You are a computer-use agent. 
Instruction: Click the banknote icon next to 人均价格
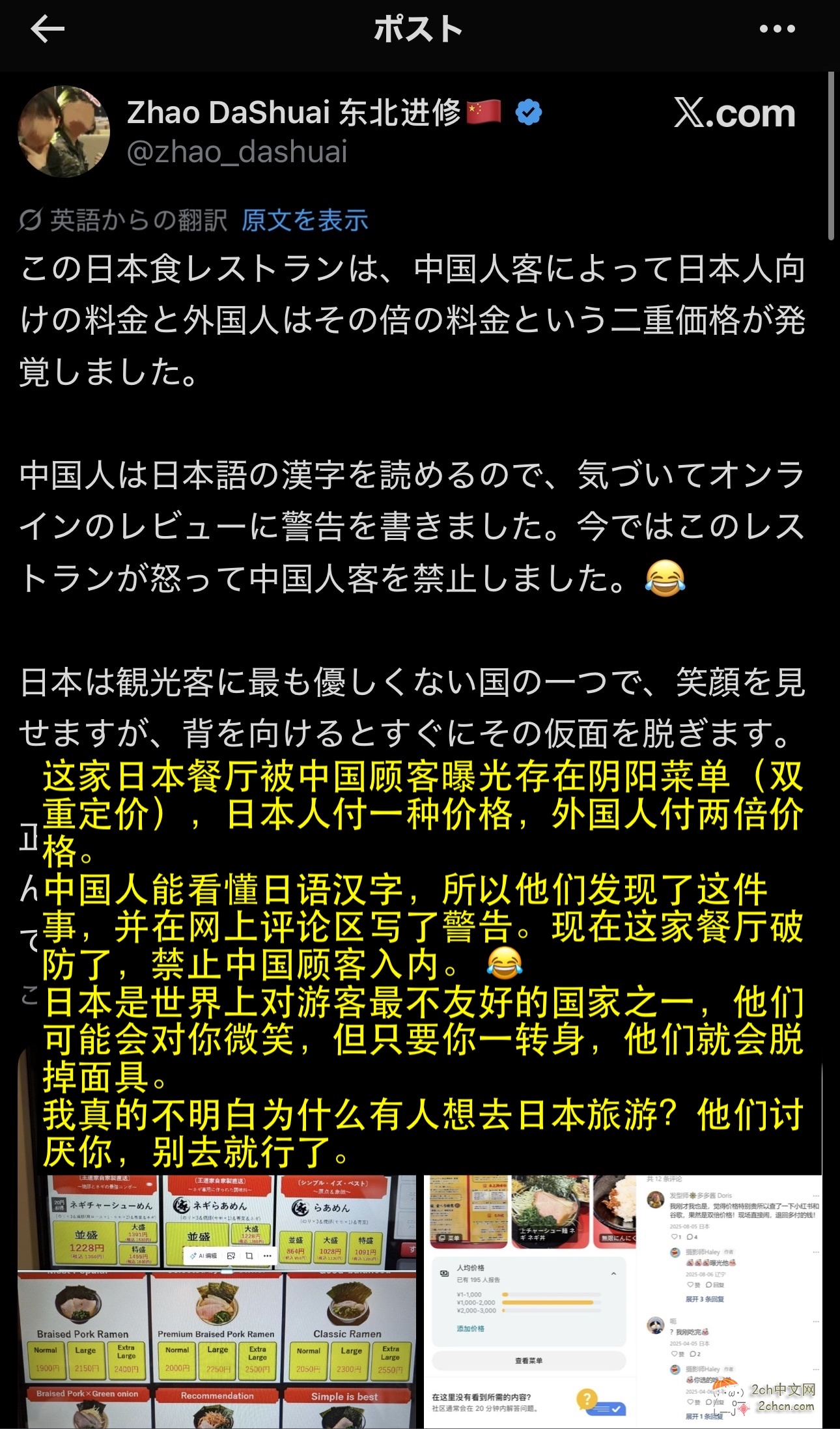coord(443,1273)
